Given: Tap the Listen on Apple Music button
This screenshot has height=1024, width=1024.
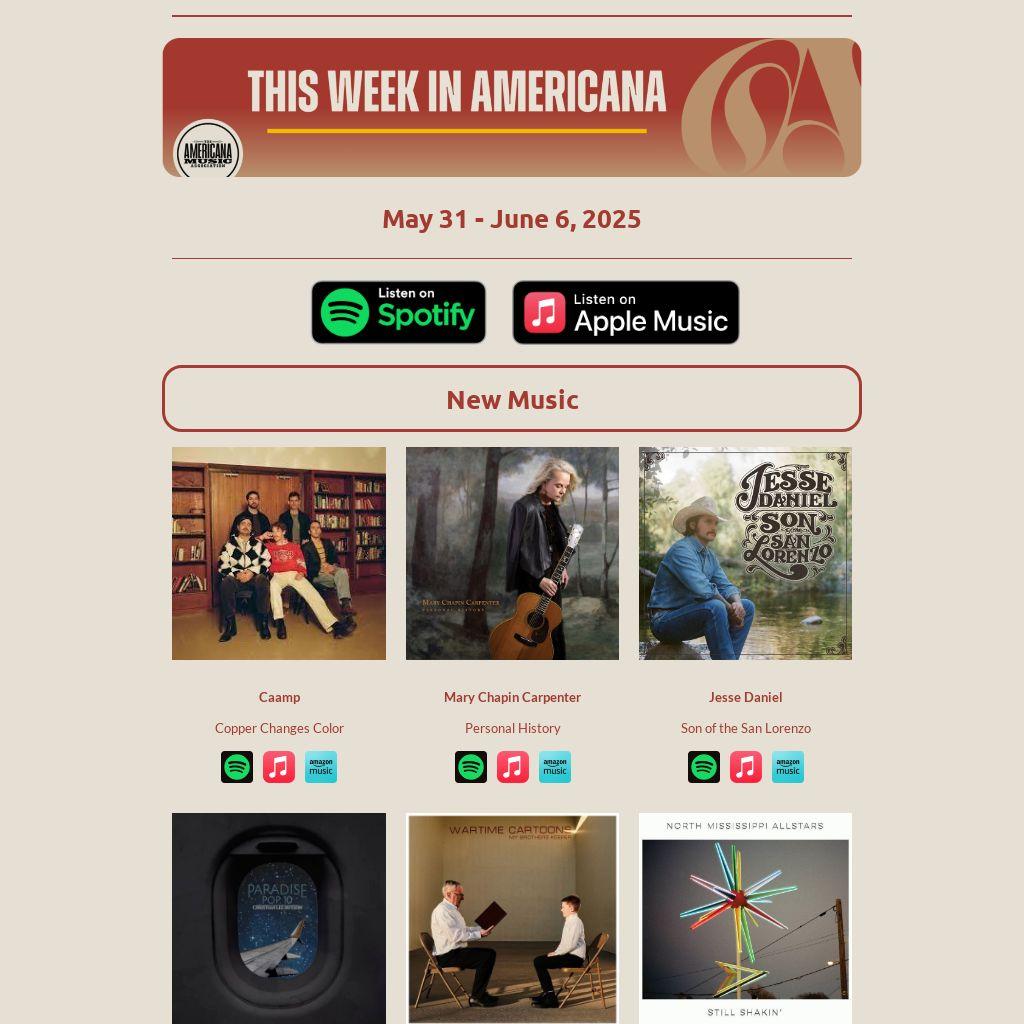Looking at the screenshot, I should pos(625,312).
